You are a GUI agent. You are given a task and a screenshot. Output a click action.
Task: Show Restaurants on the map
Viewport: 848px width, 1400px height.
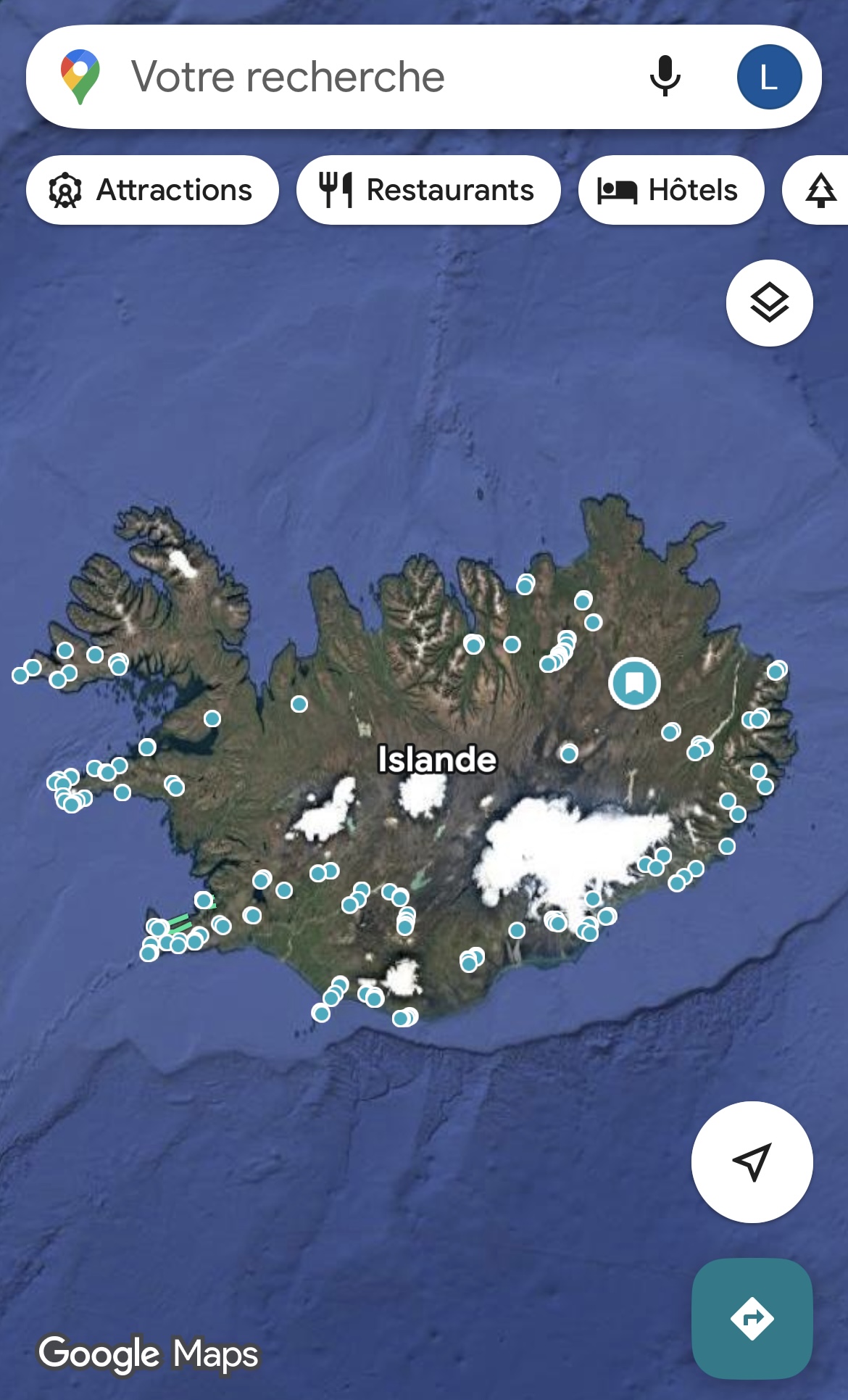(x=428, y=190)
